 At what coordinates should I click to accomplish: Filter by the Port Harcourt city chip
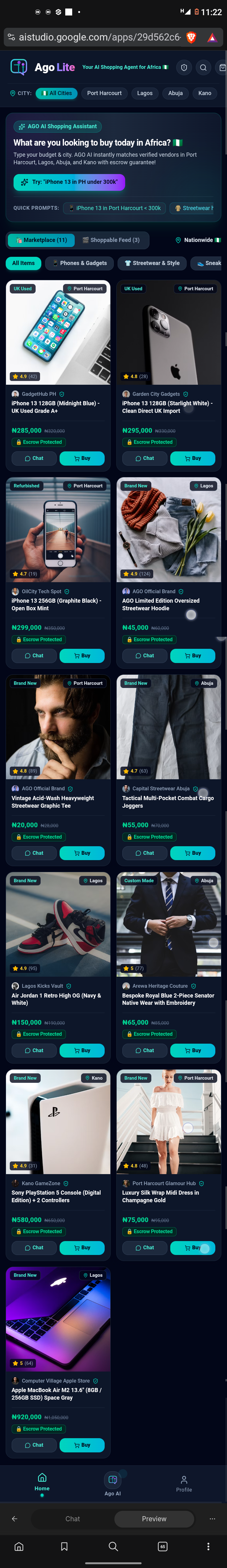point(104,93)
